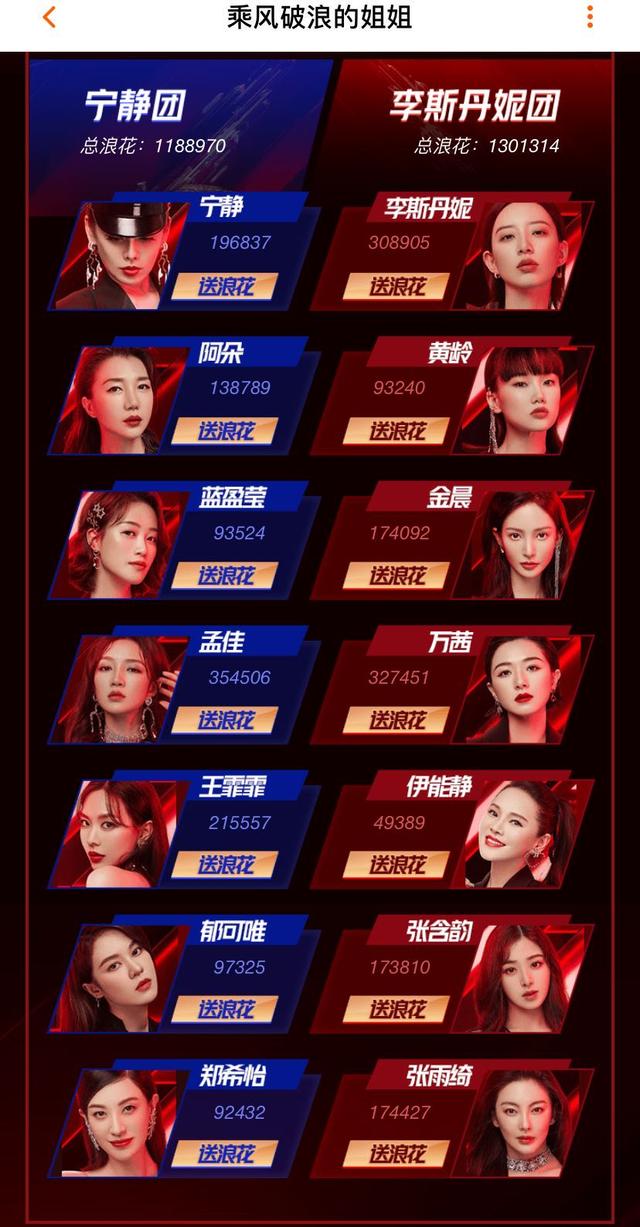Go back using the orange arrow
The image size is (640, 1227).
click(49, 17)
